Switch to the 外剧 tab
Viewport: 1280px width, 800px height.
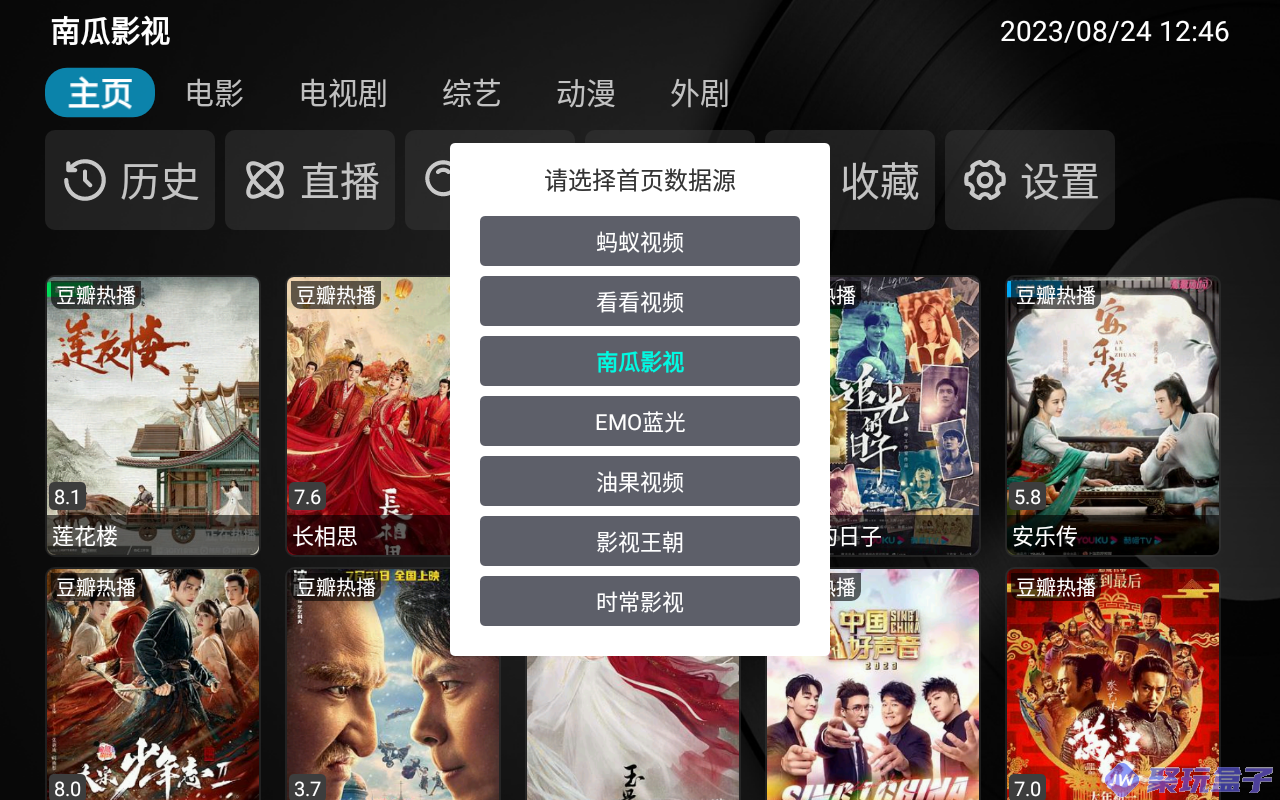point(699,93)
